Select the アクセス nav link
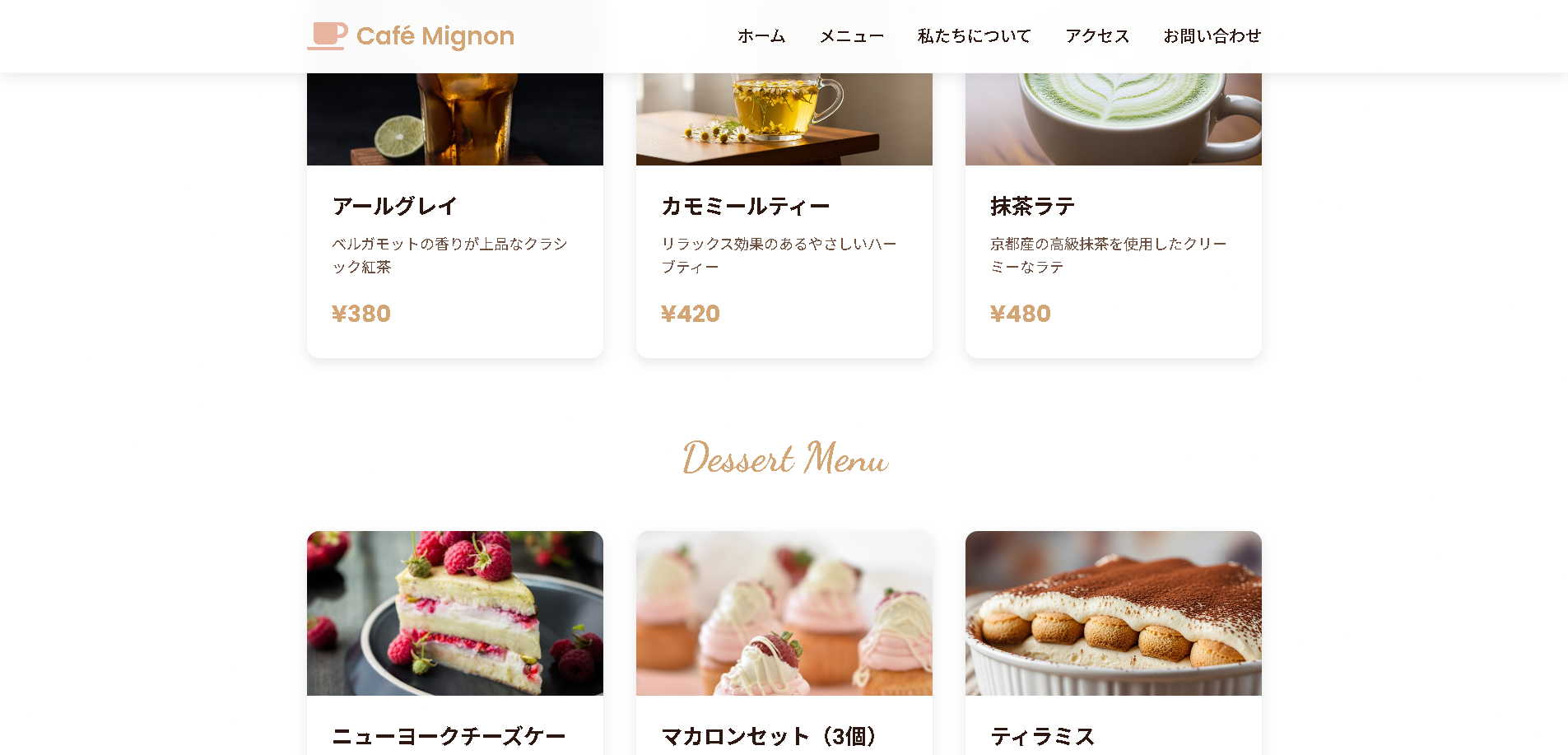Viewport: 1568px width, 755px height. click(x=1096, y=36)
